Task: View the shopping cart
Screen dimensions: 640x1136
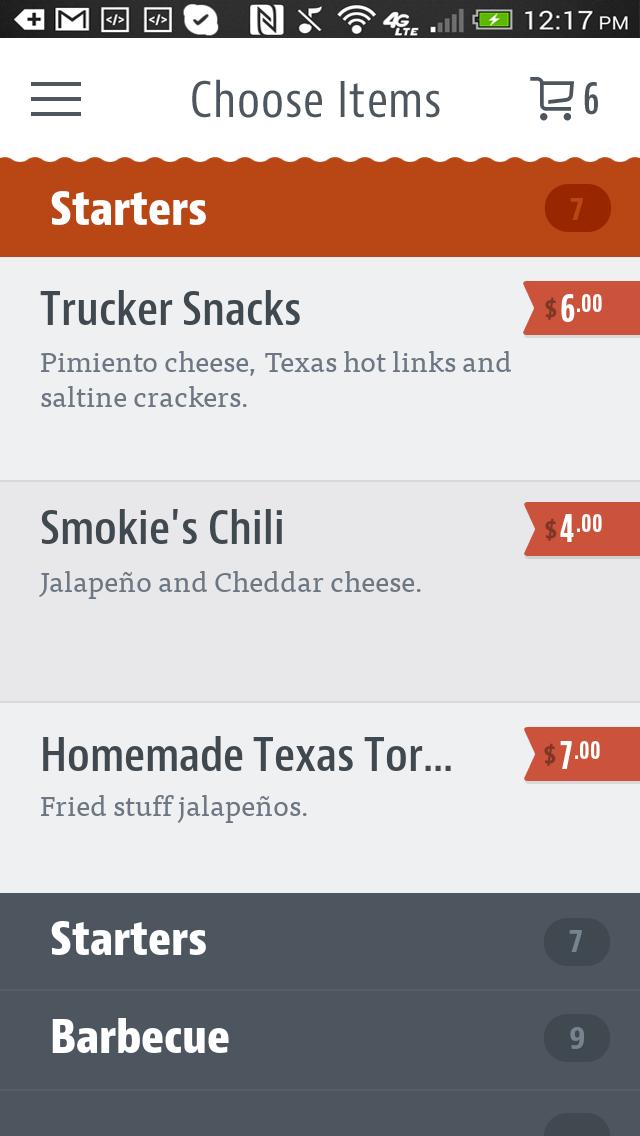Action: tap(563, 99)
